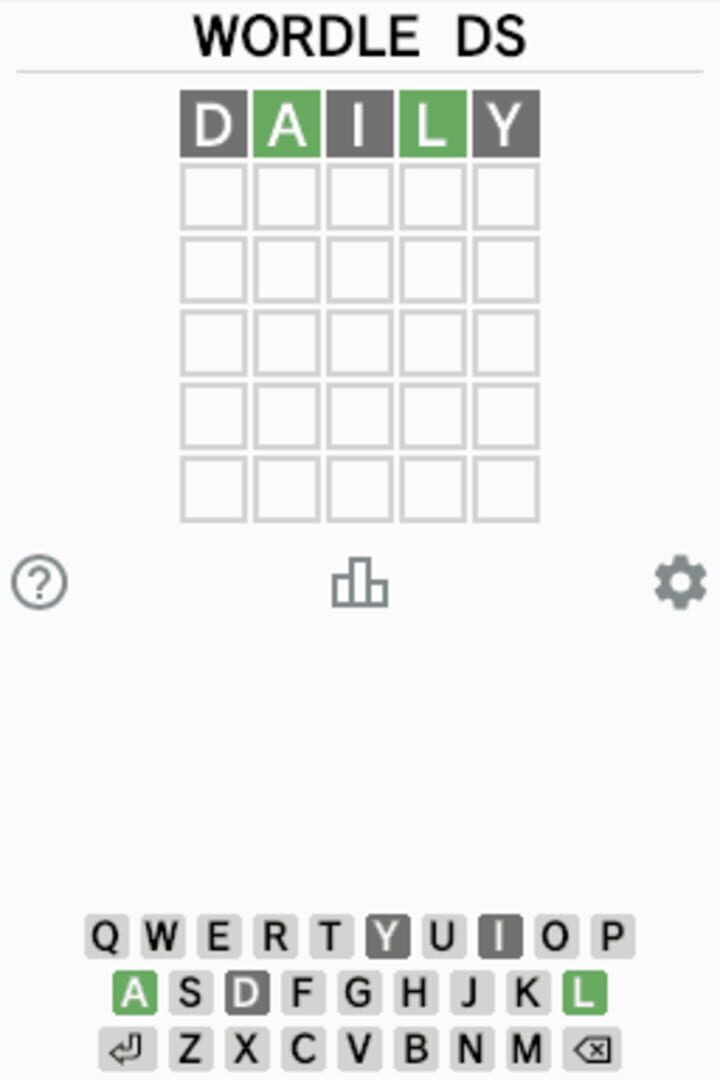Tap the M key
Viewport: 720px width, 1080px height.
click(x=526, y=1049)
